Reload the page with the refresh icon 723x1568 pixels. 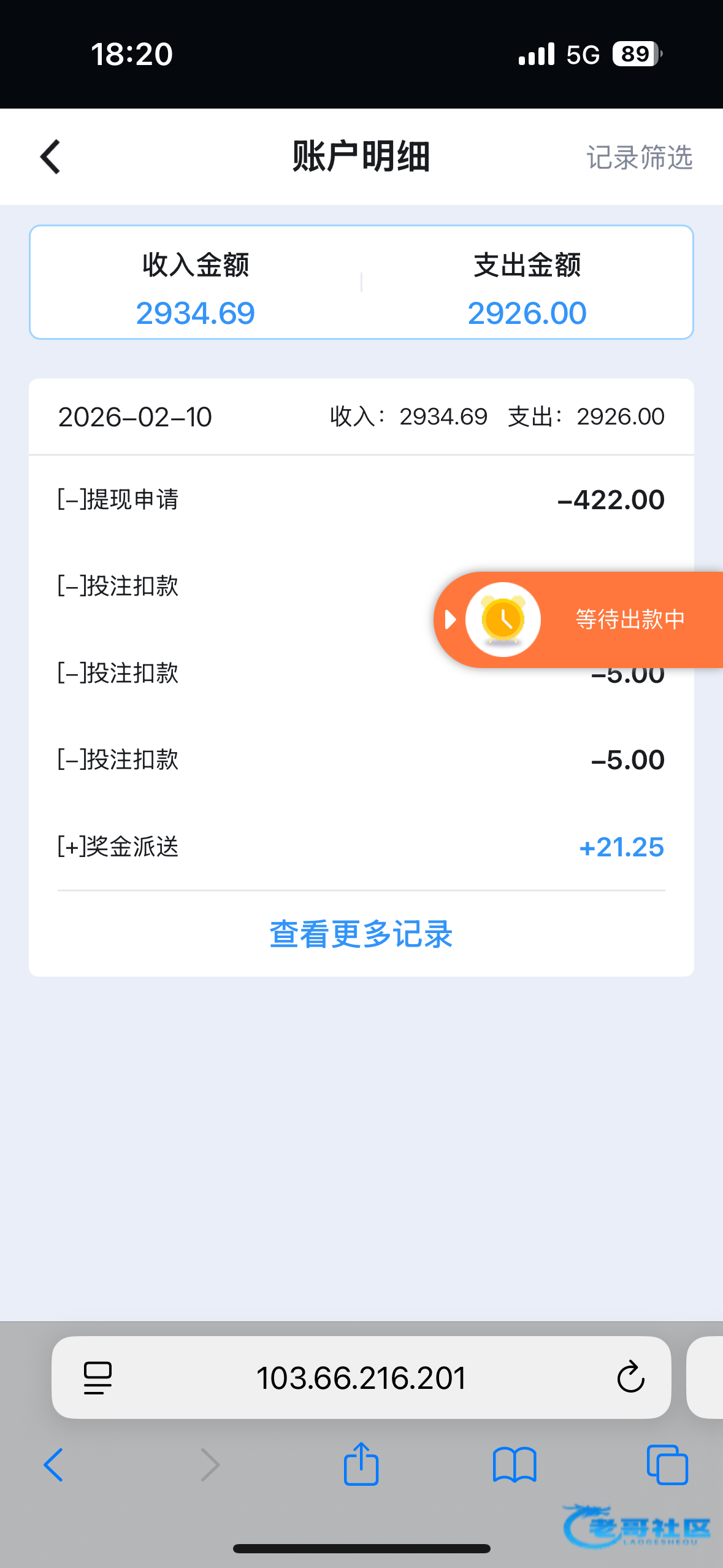(x=630, y=1378)
